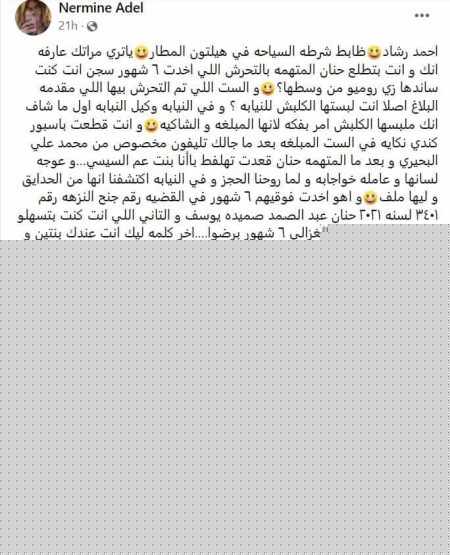Open Nermine Adel's profile name link

tap(101, 8)
